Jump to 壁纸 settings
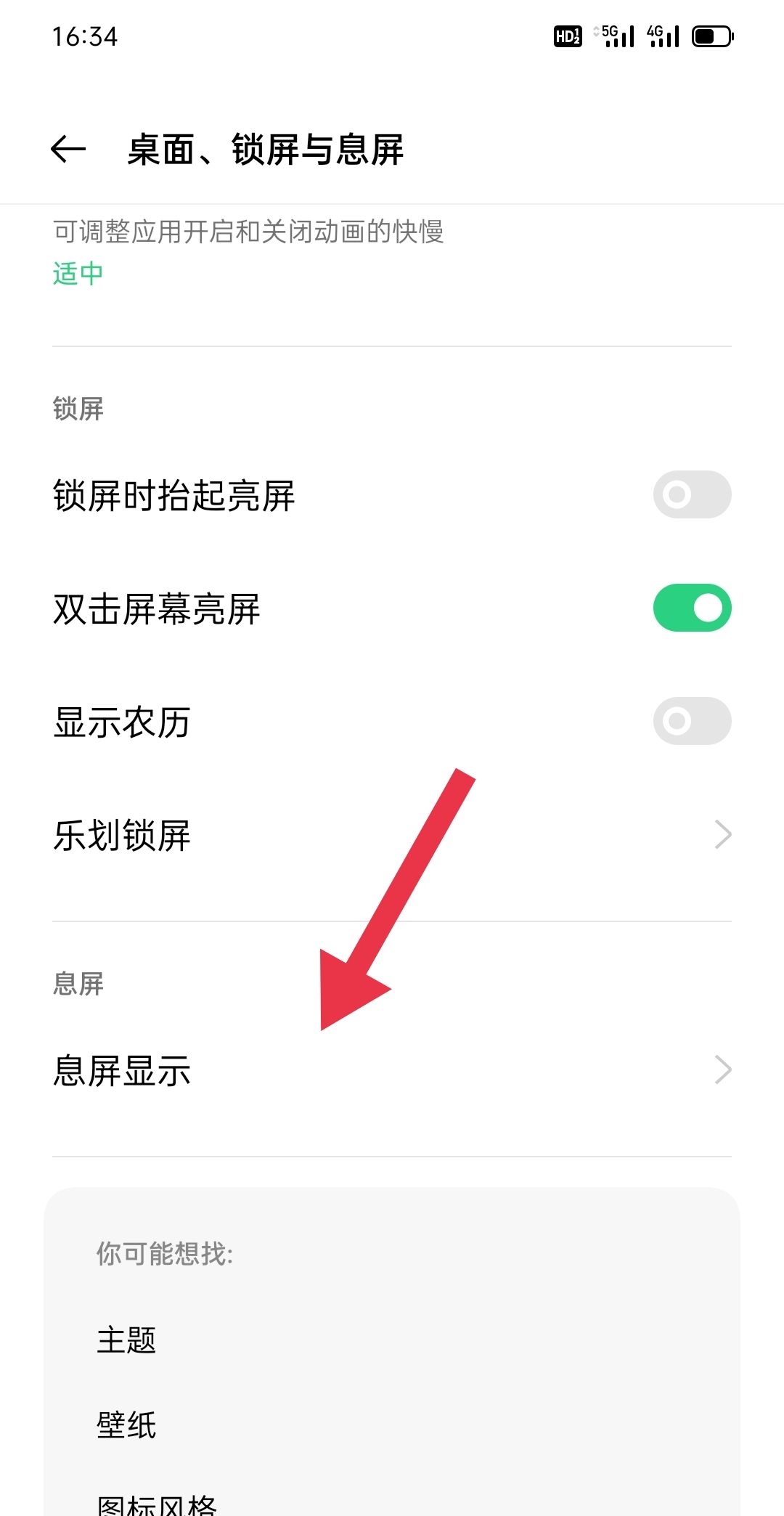This screenshot has width=784, height=1516. click(x=126, y=1425)
